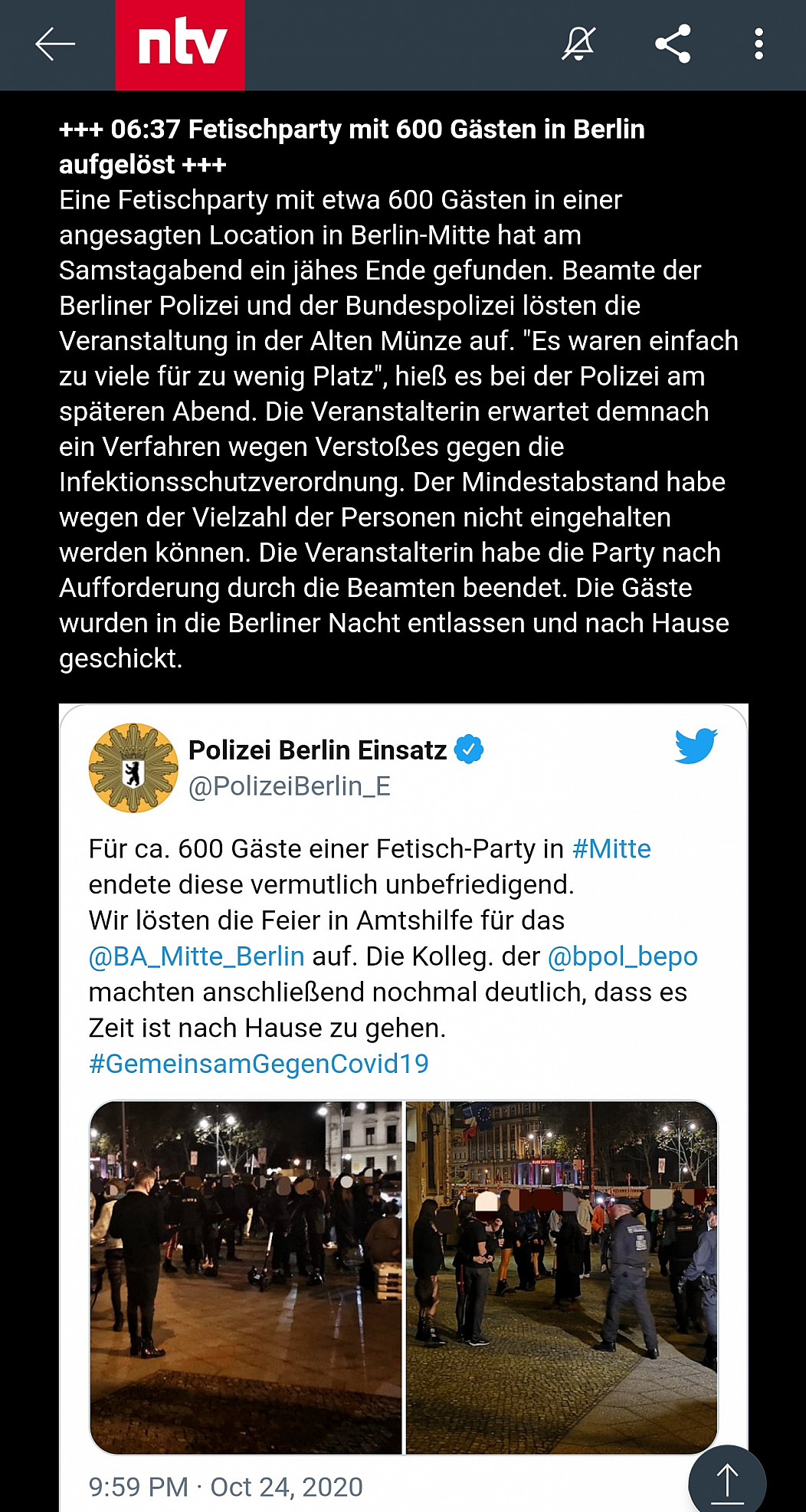Open the Polizei Berlin Einsatz profile
806x1512 pixels.
coord(317,750)
